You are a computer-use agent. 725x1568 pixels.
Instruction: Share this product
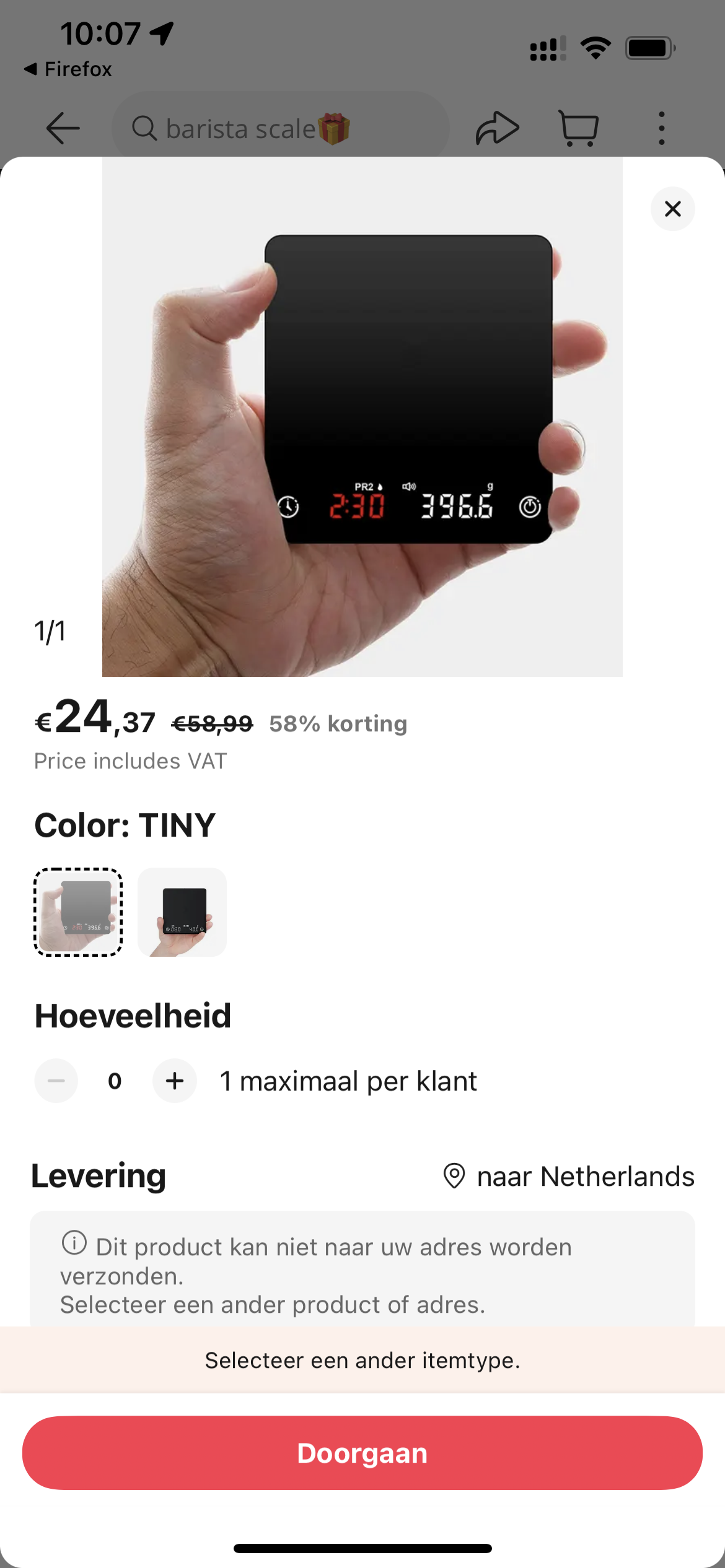tap(497, 129)
